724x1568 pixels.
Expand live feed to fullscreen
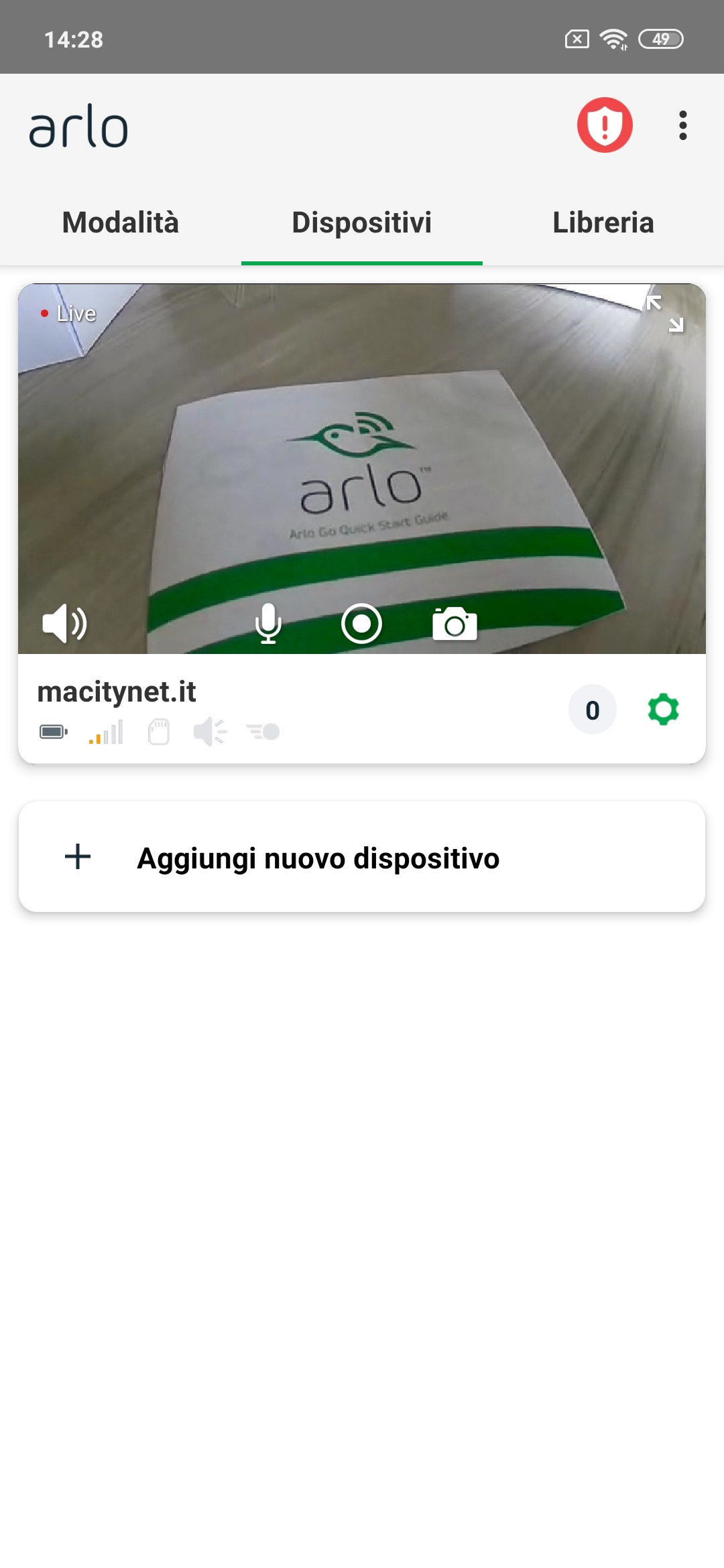click(664, 314)
